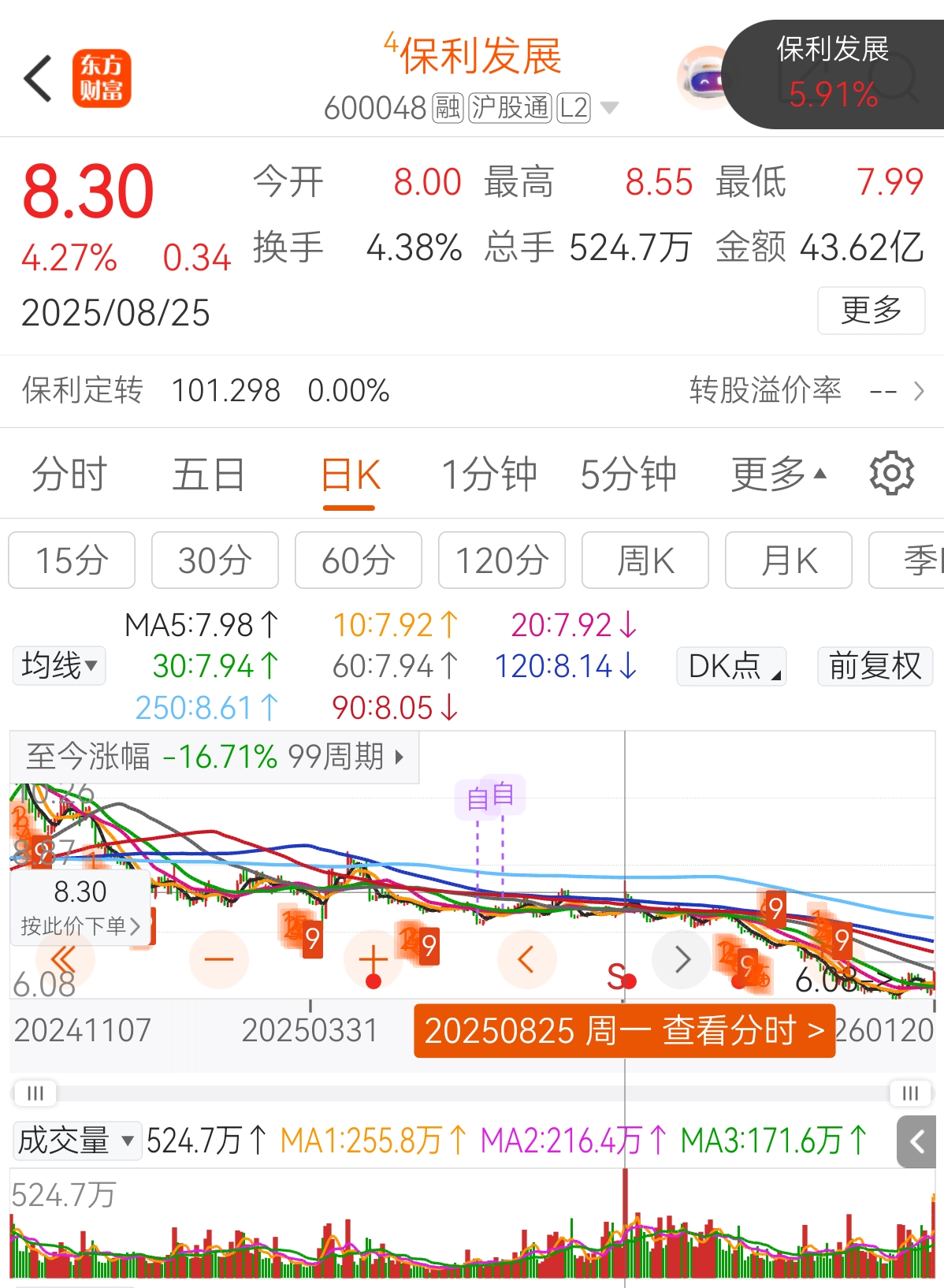Open chart settings gear icon
The width and height of the screenshot is (944, 1288).
pyautogui.click(x=891, y=473)
